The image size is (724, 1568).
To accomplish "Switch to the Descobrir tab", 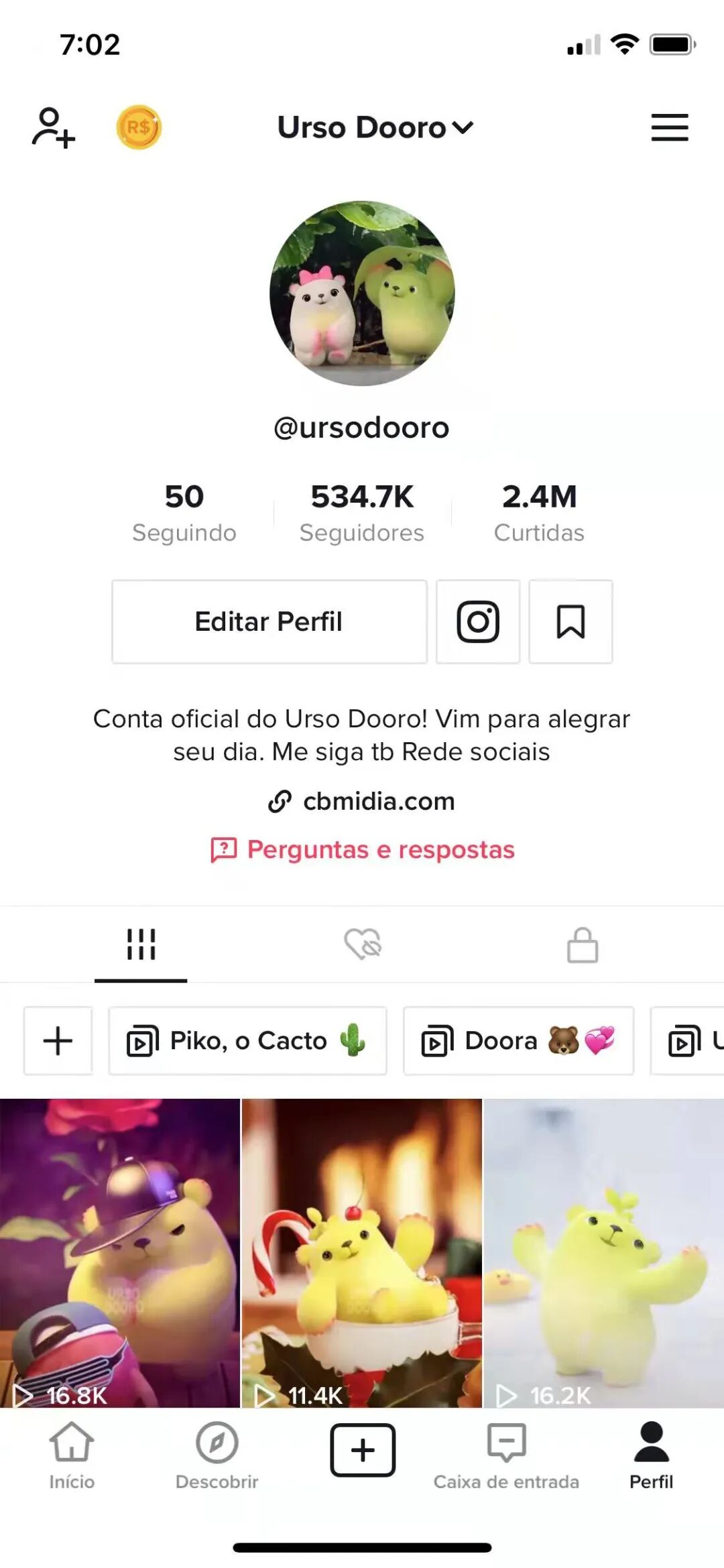I will pos(217,1456).
